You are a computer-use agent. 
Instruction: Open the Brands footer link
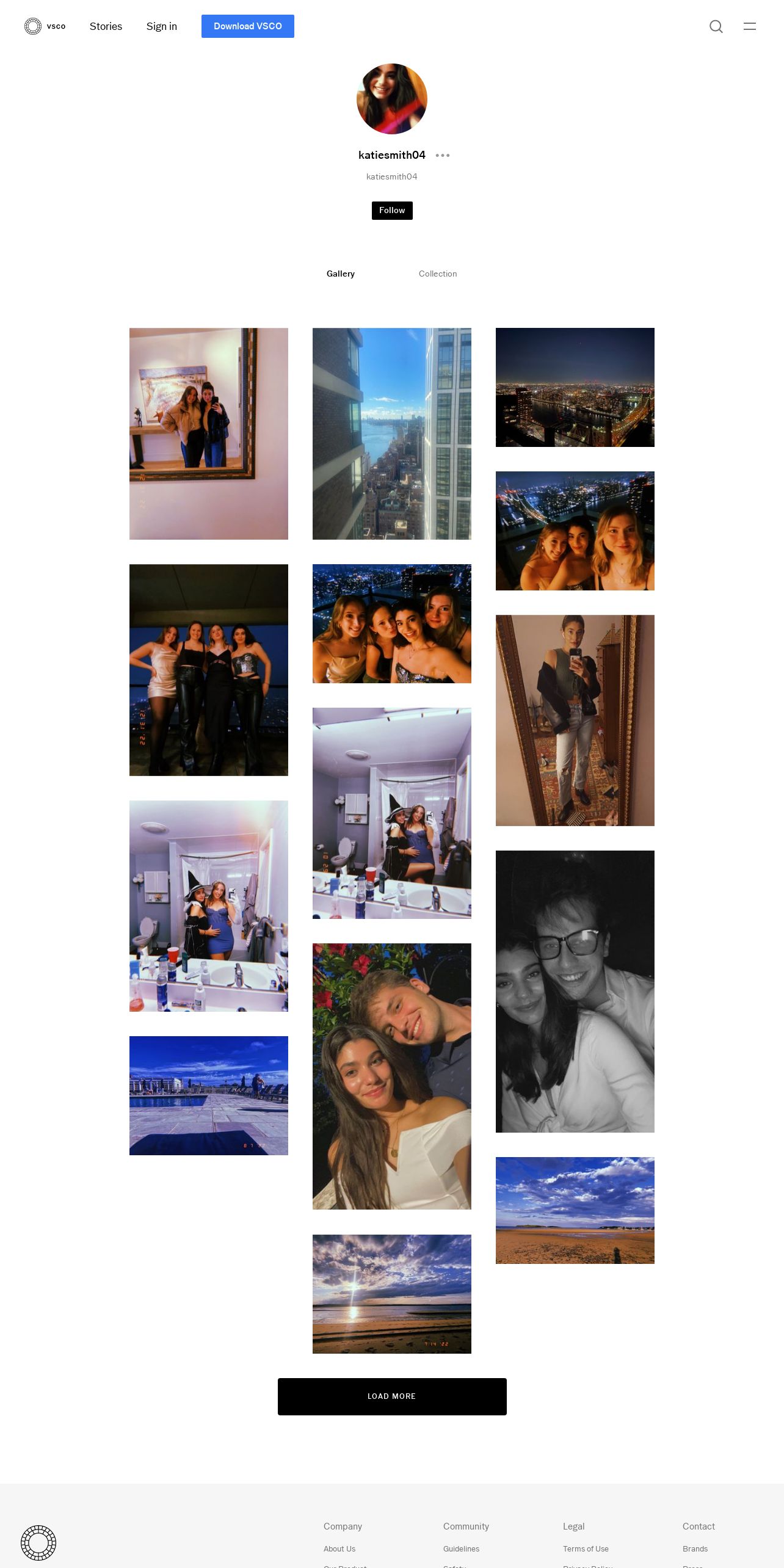pos(695,1548)
